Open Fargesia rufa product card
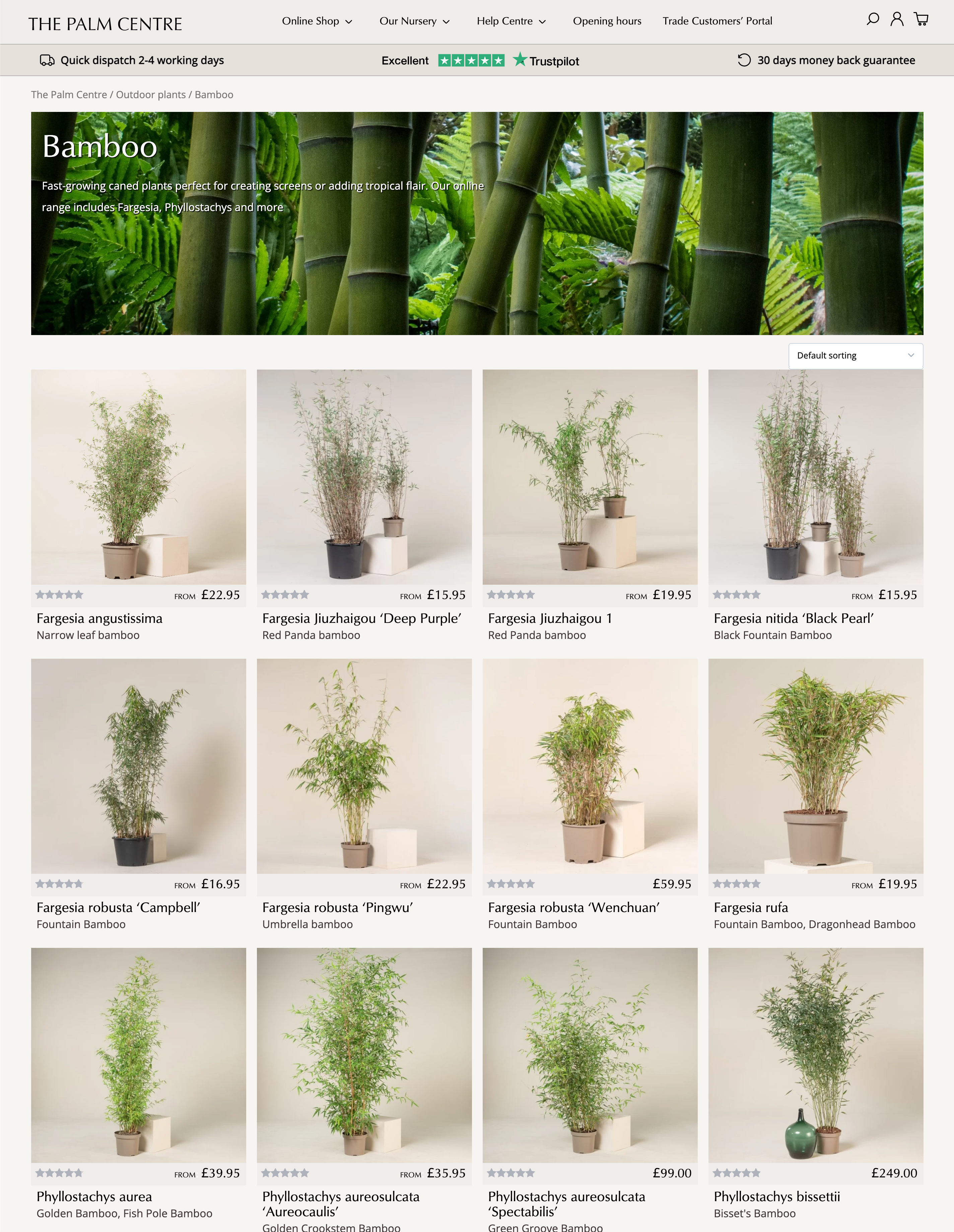The height and width of the screenshot is (1232, 954). 750,908
